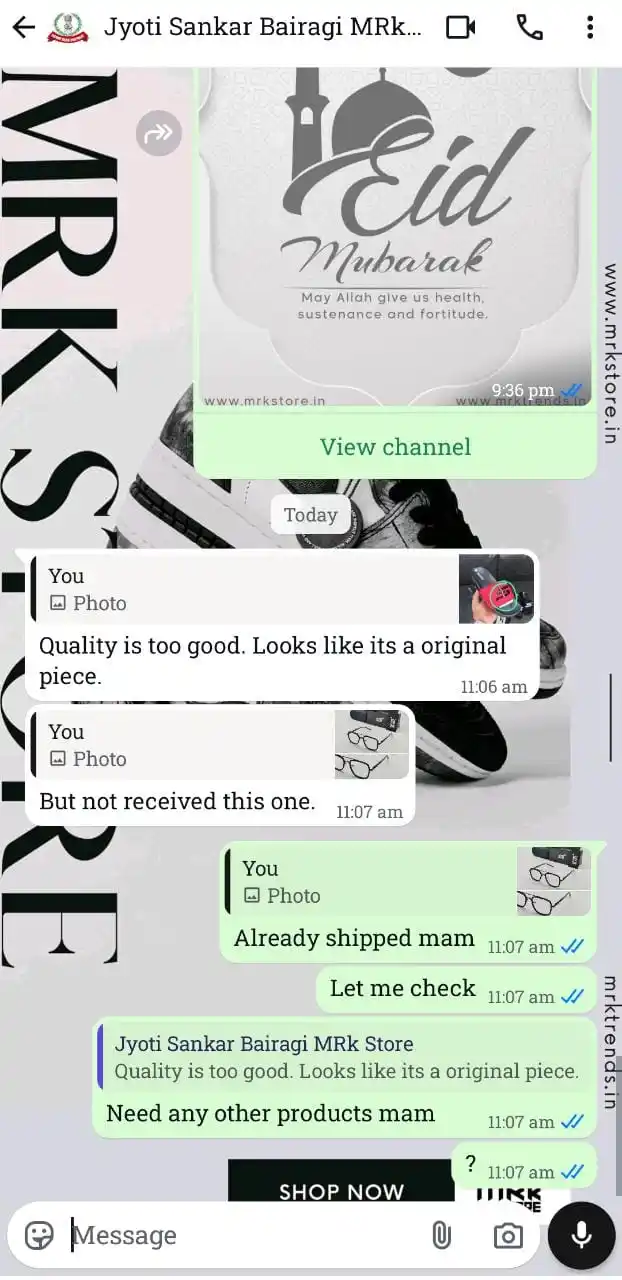
Task: Start a video call
Action: [461, 28]
